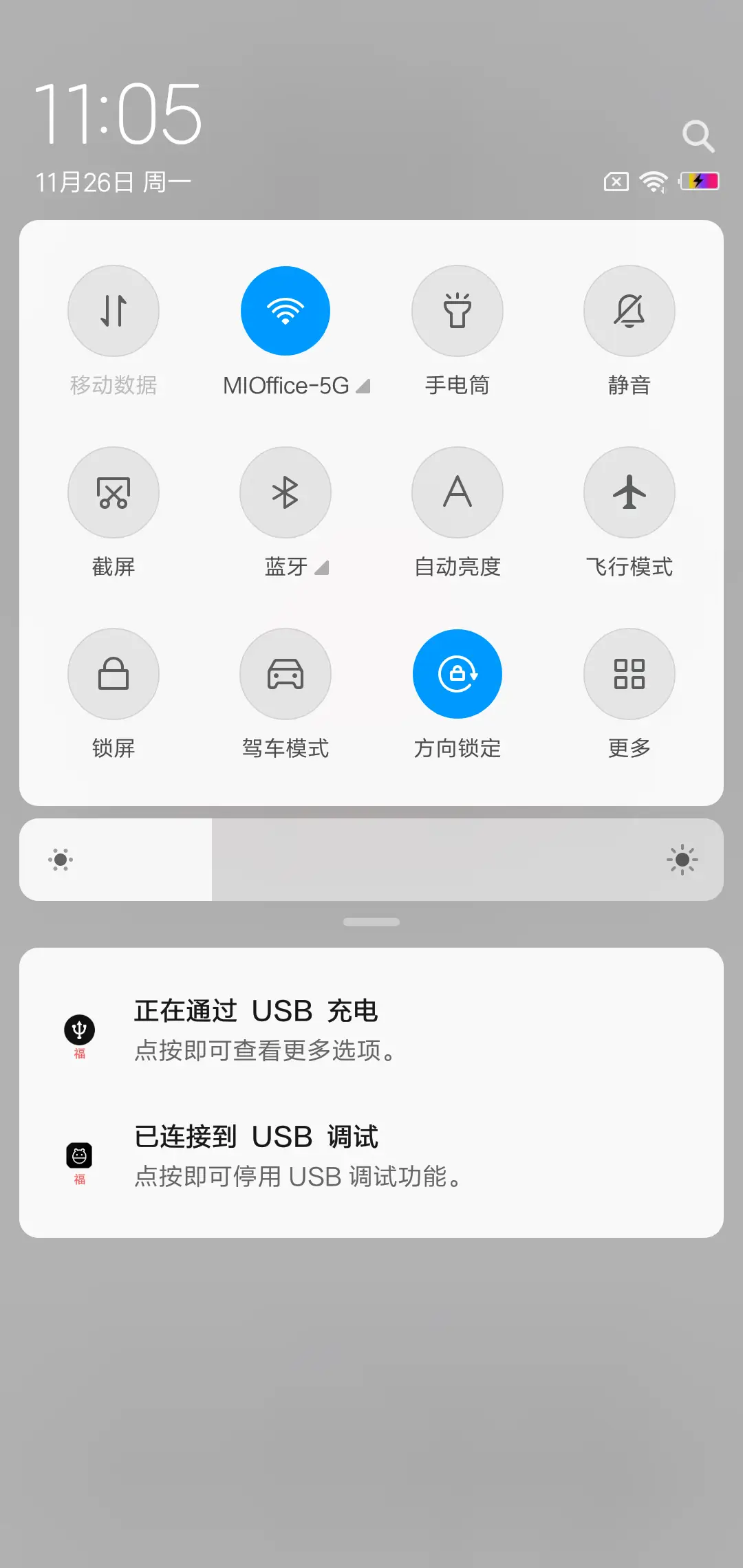The width and height of the screenshot is (743, 1568).
Task: Enable 静音 silent mode
Action: [629, 311]
